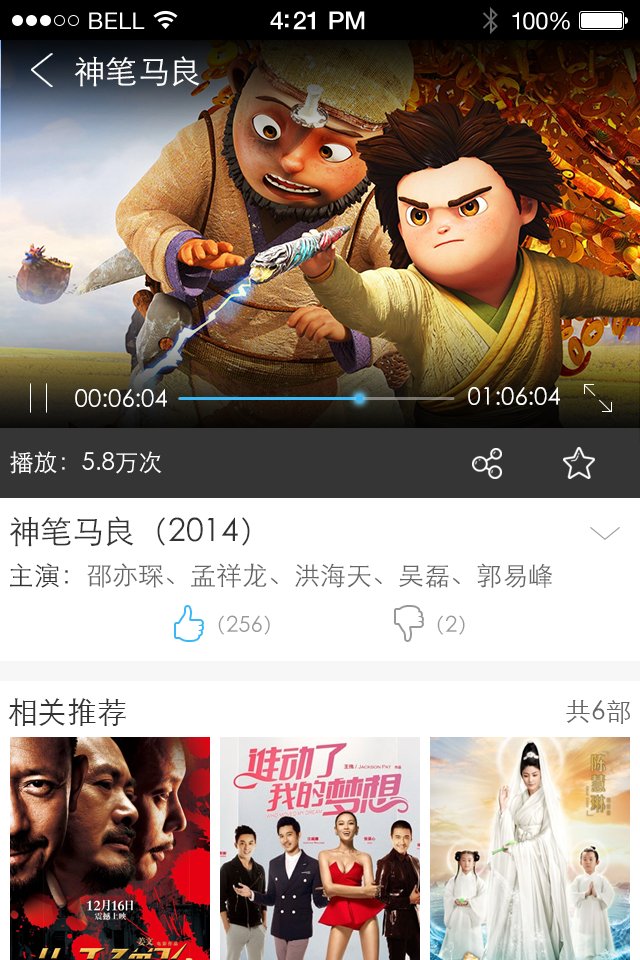
Task: Open the red-toned poster with 12月16日
Action: coord(110,848)
